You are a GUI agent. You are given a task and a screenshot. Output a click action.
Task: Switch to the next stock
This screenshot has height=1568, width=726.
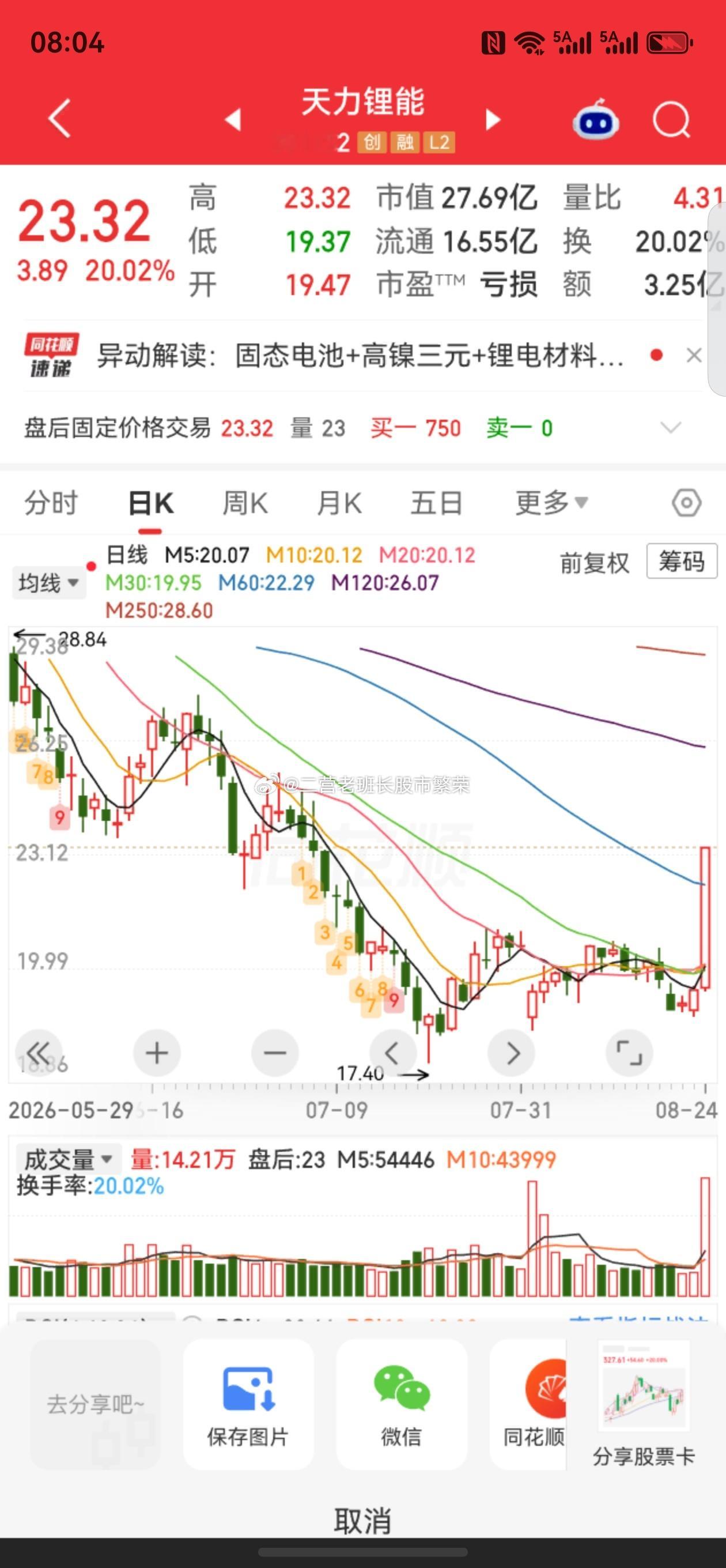coord(493,119)
